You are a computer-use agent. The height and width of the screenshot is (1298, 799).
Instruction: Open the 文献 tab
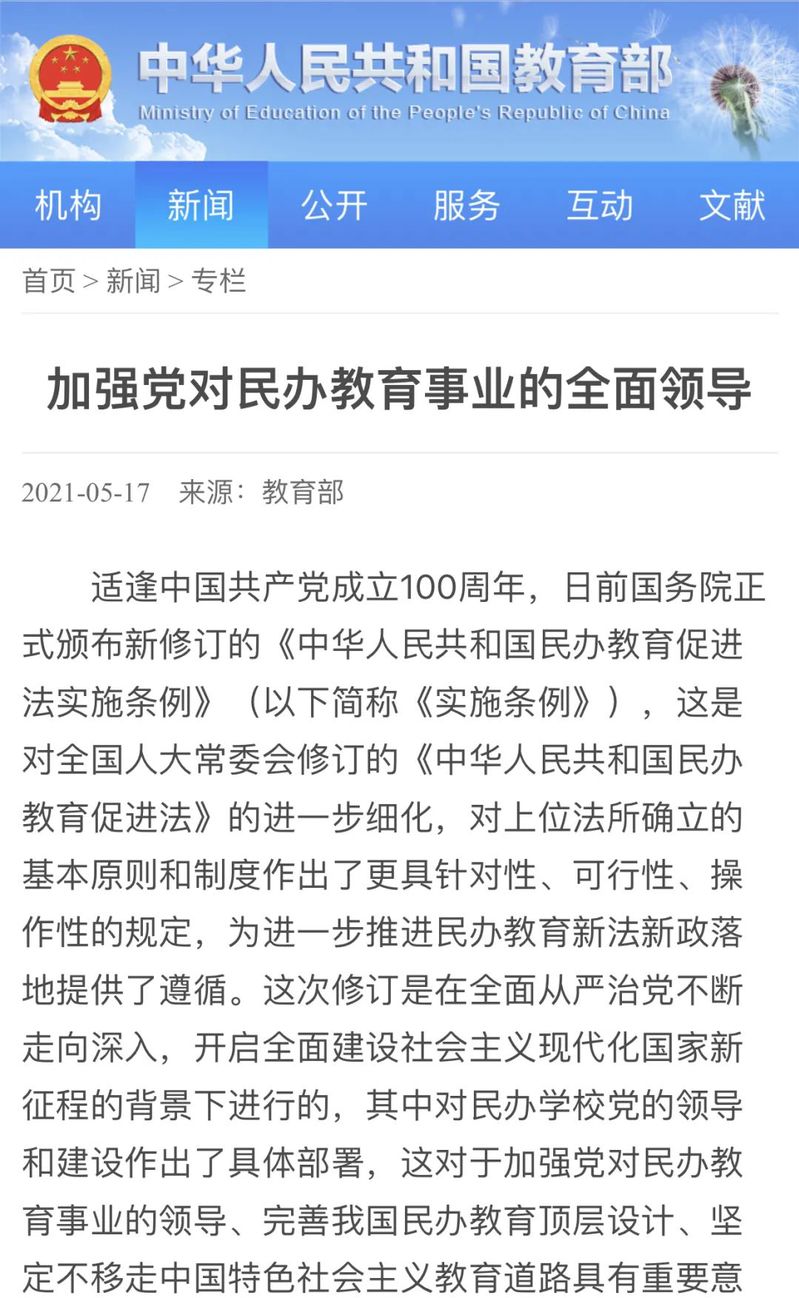(732, 205)
